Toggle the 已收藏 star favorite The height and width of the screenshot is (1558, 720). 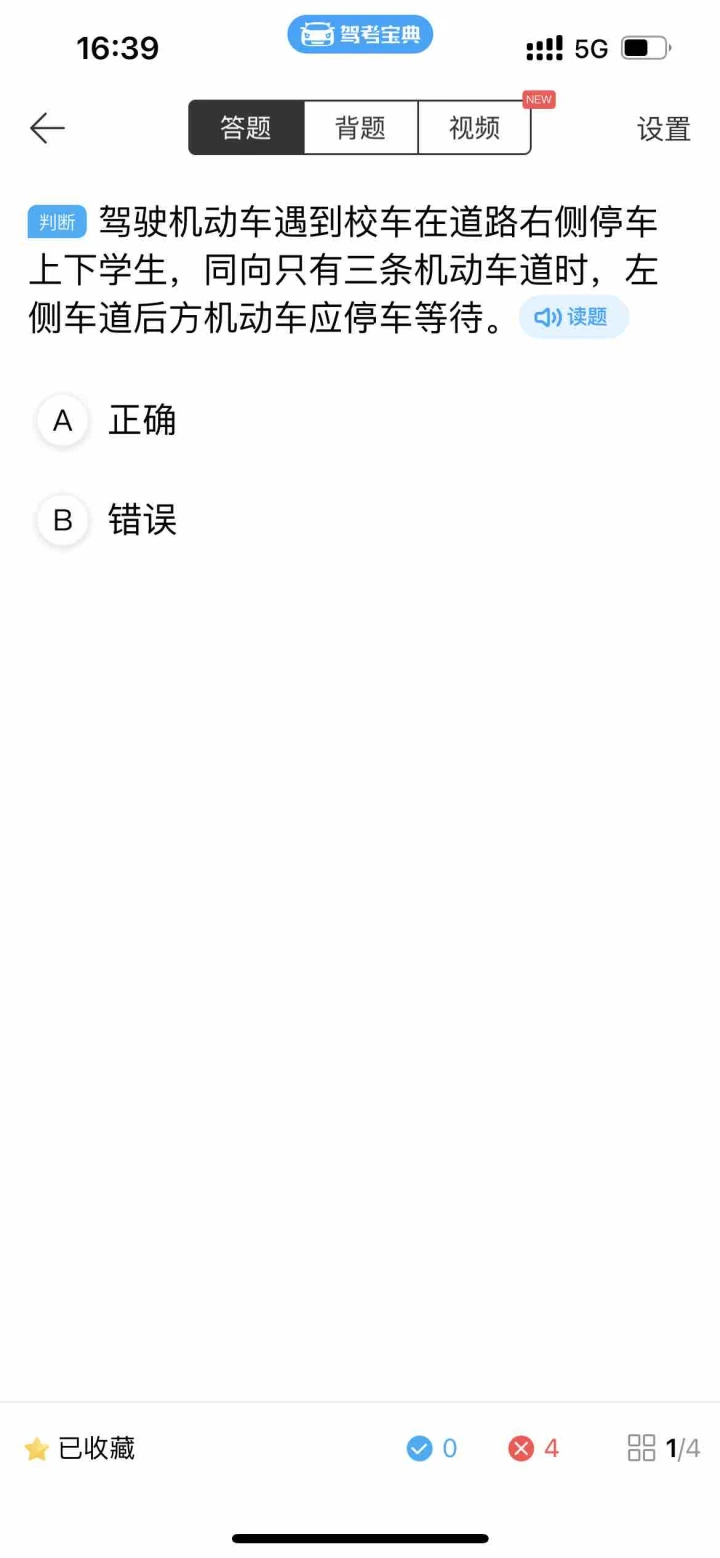[x=79, y=1448]
